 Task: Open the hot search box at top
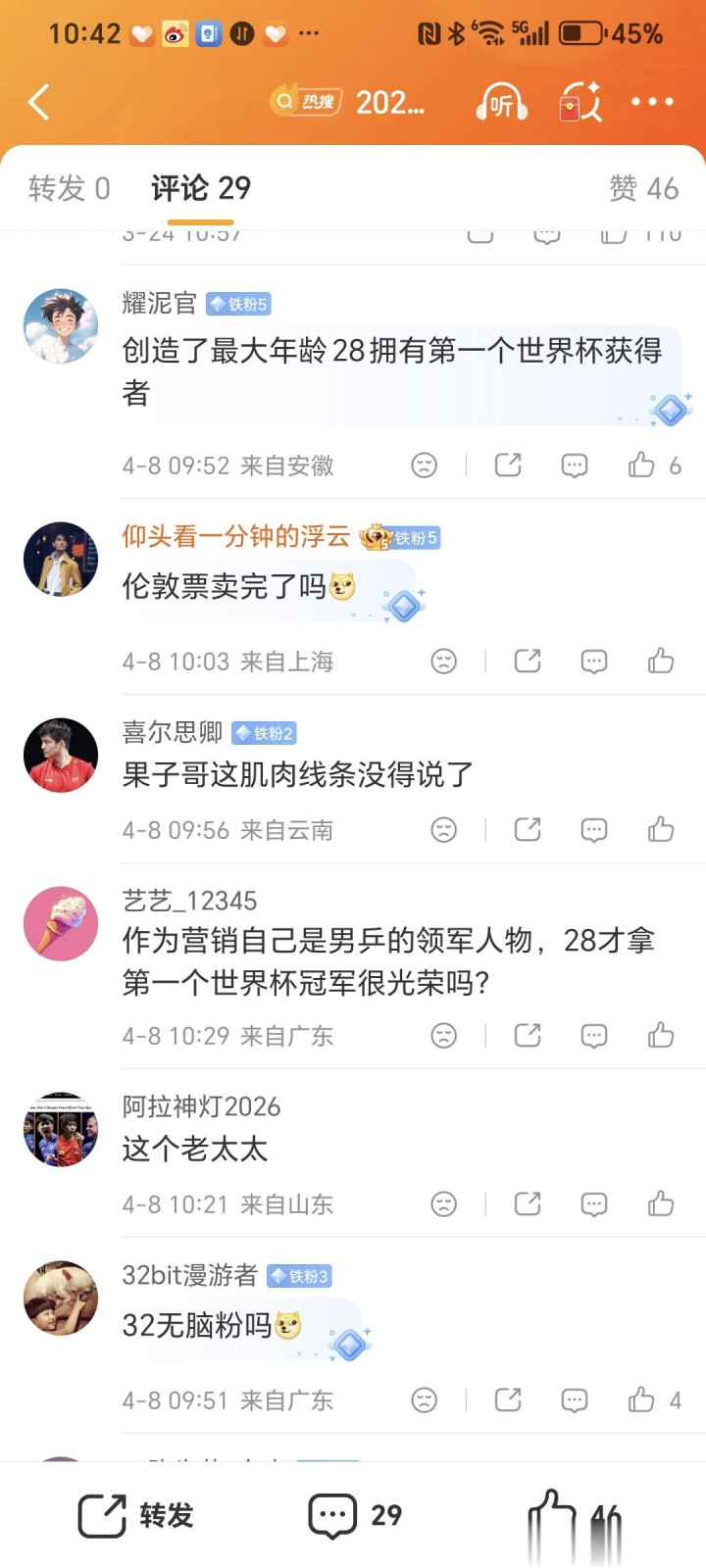pyautogui.click(x=348, y=102)
